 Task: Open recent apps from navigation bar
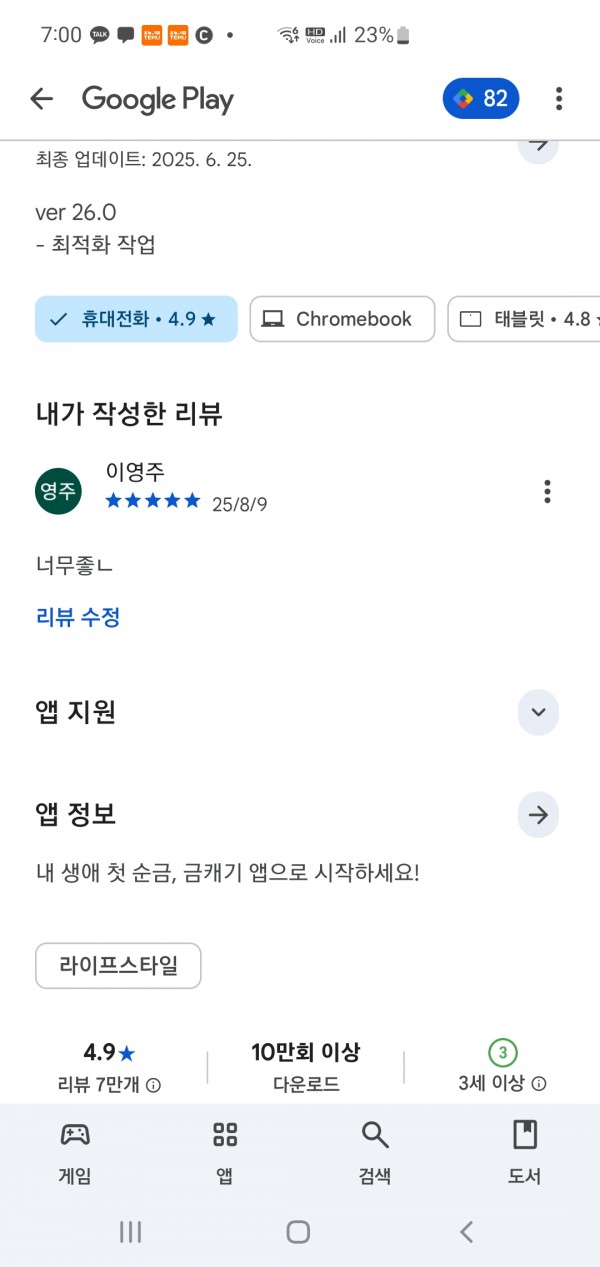coord(131,1232)
